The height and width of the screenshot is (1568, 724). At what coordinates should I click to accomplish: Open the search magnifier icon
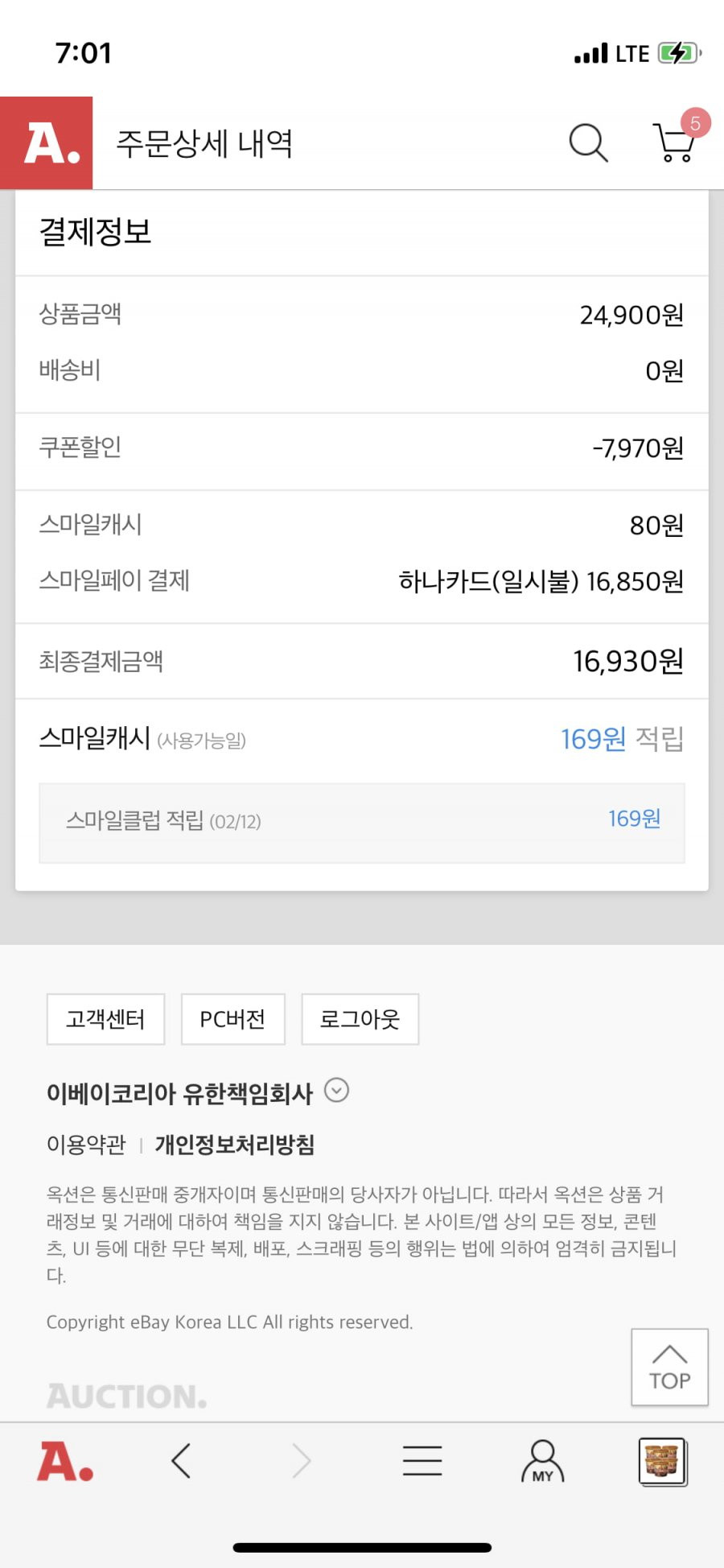(588, 143)
